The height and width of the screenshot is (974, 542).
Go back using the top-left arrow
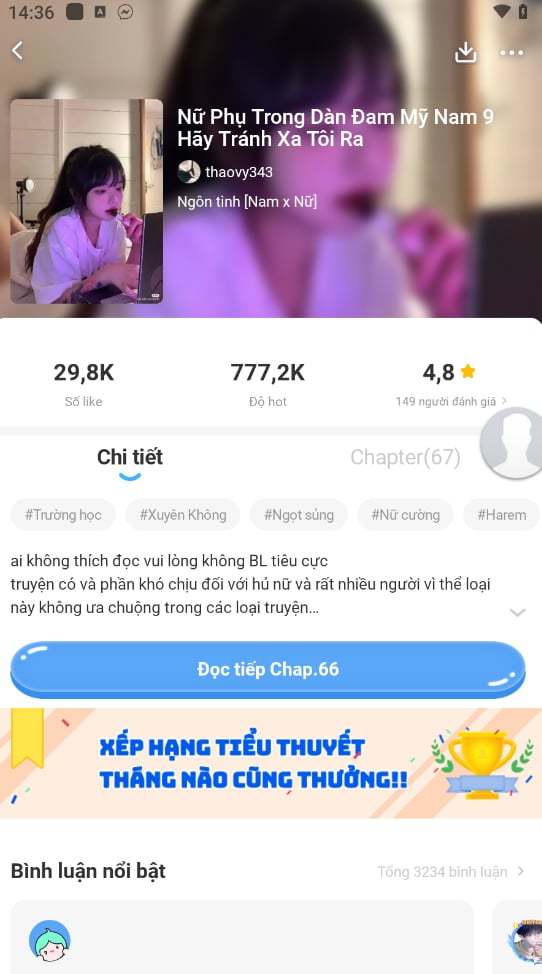18,51
